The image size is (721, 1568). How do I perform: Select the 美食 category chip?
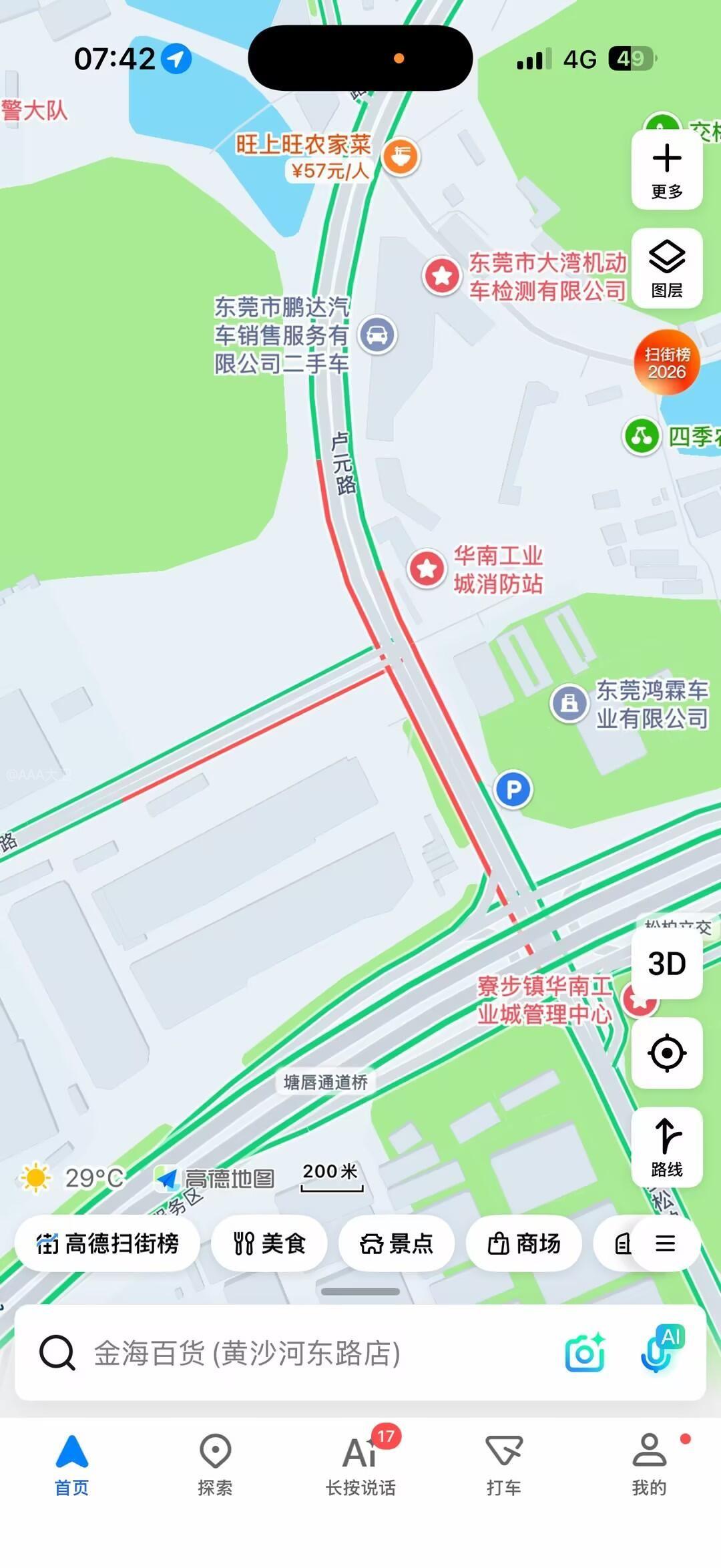click(x=269, y=1243)
